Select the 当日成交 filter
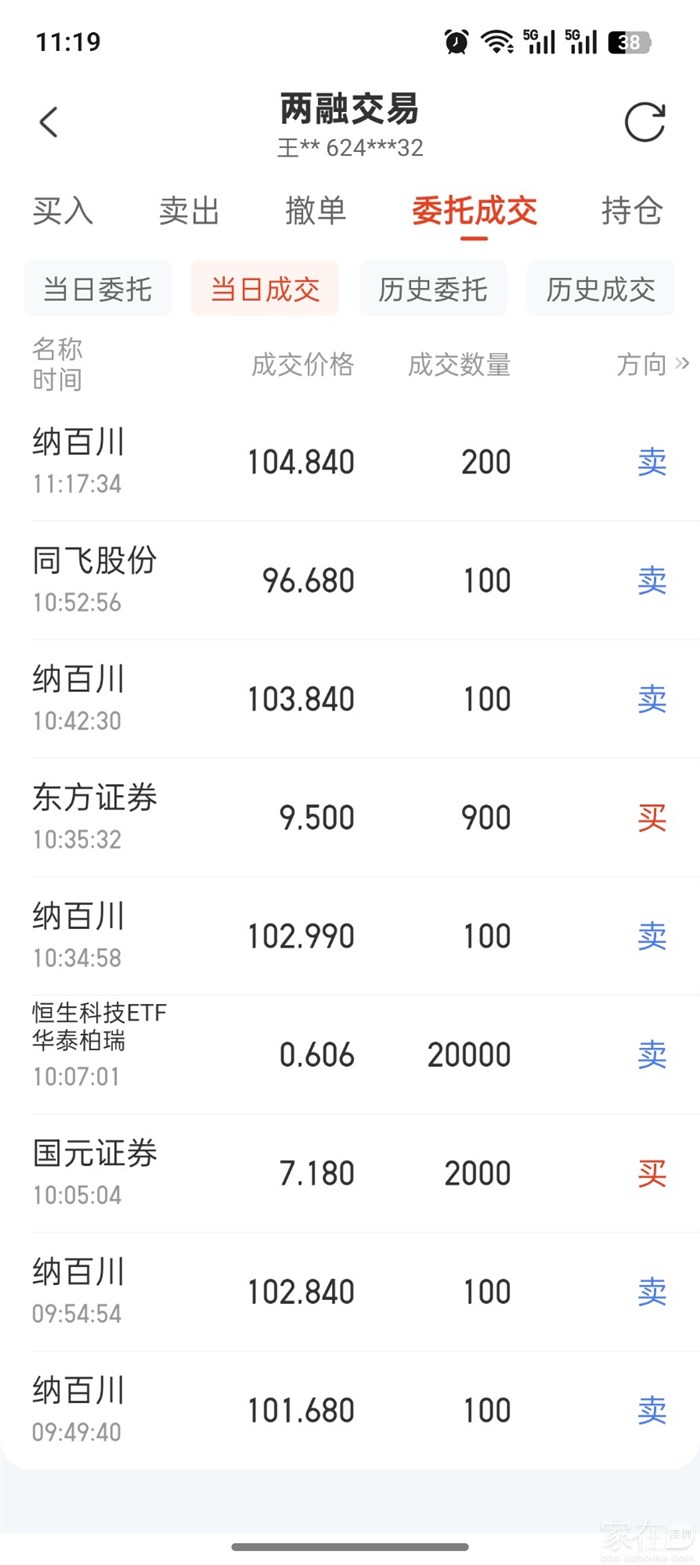The image size is (700, 1565). pyautogui.click(x=265, y=289)
